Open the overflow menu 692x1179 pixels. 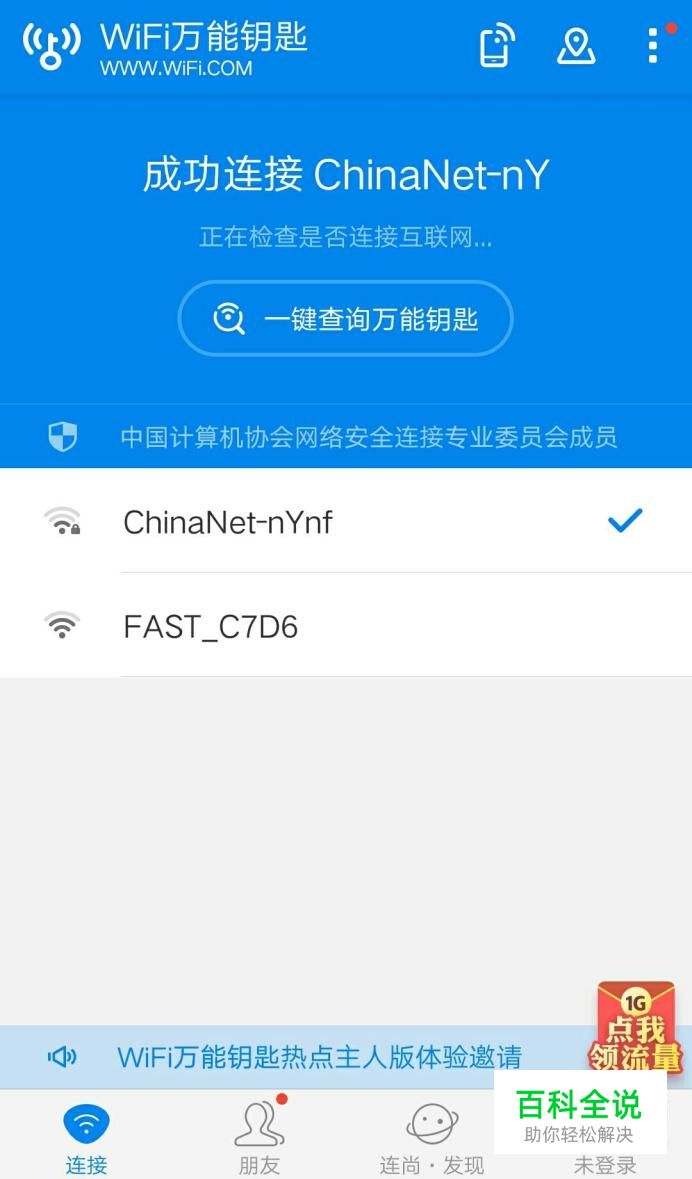click(x=653, y=45)
